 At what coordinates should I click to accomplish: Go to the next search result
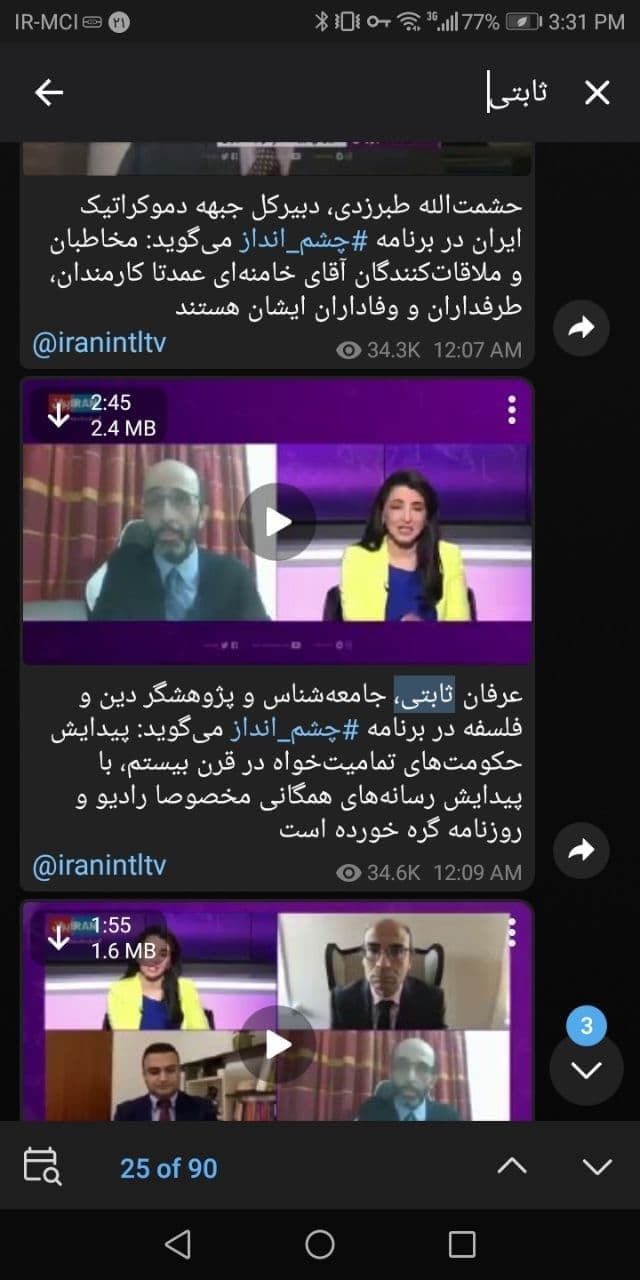(597, 1166)
